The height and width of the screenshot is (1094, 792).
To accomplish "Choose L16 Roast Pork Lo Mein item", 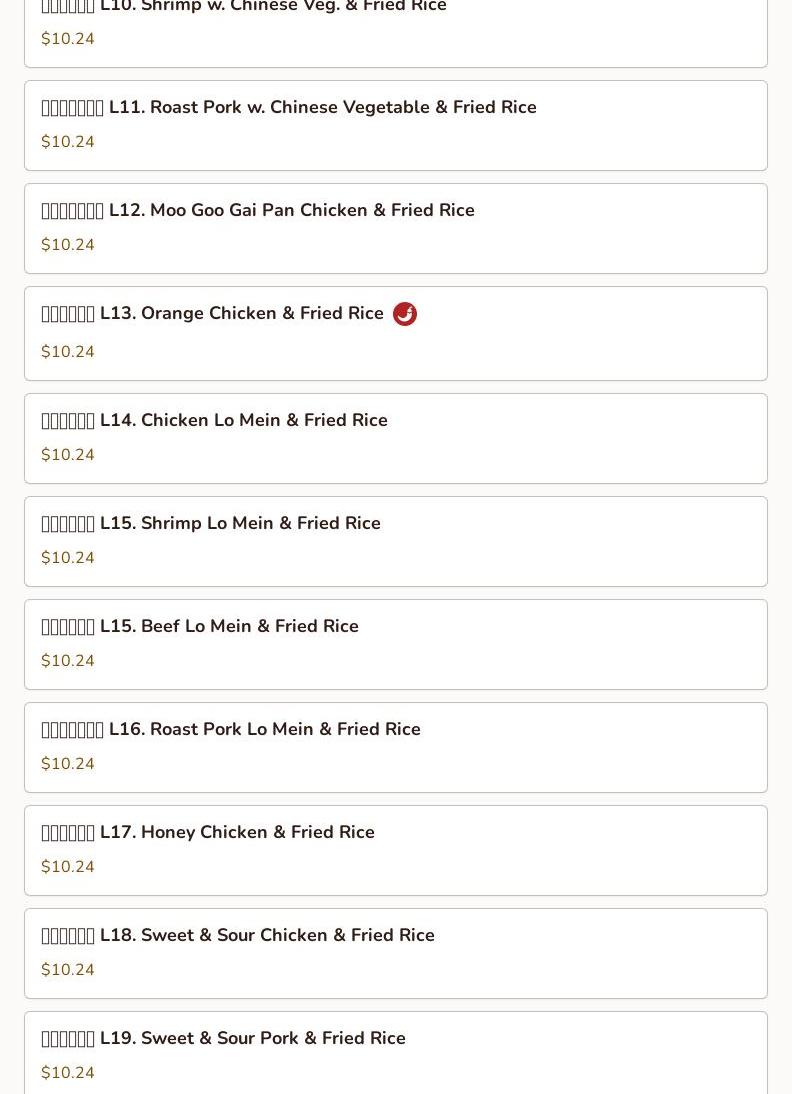I will [x=395, y=747].
